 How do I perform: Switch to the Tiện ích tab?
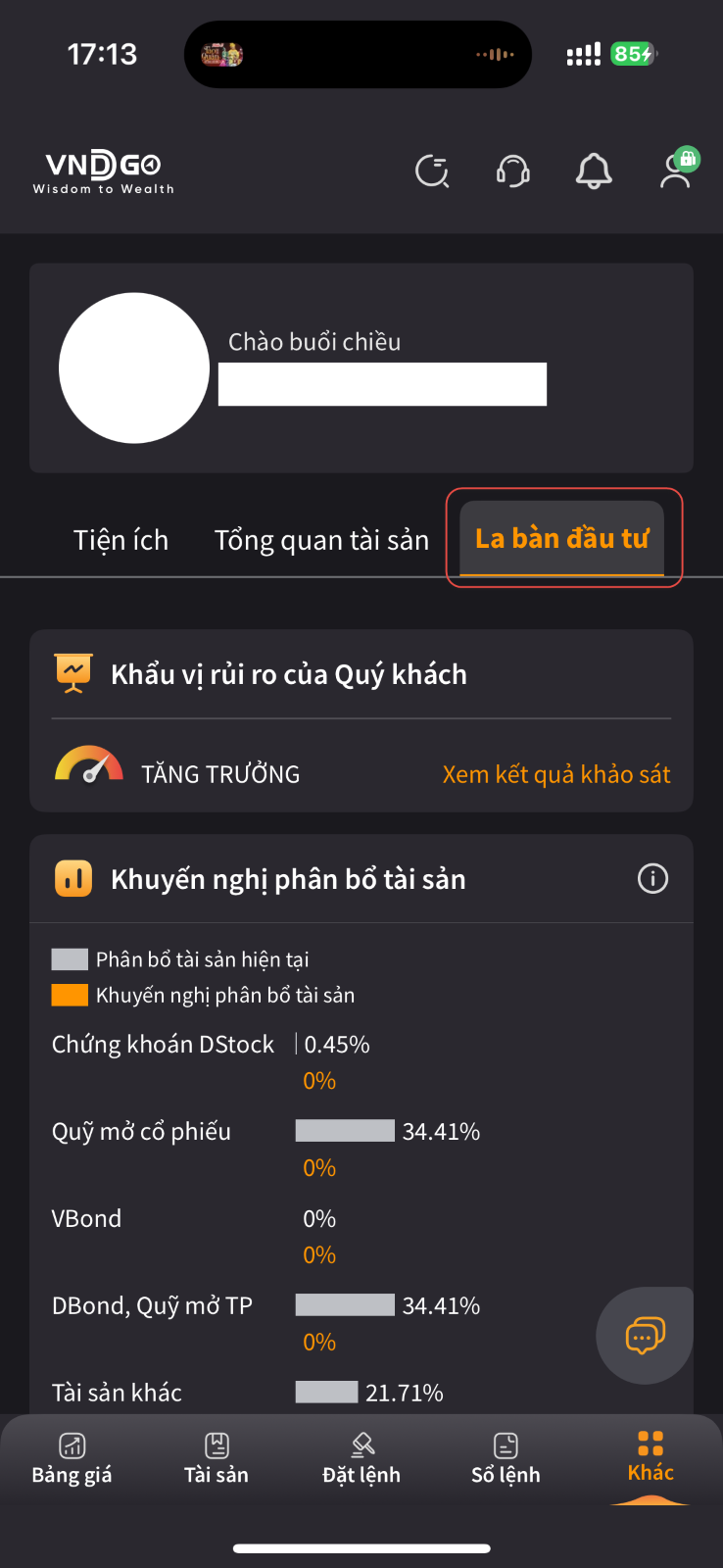pyautogui.click(x=120, y=540)
